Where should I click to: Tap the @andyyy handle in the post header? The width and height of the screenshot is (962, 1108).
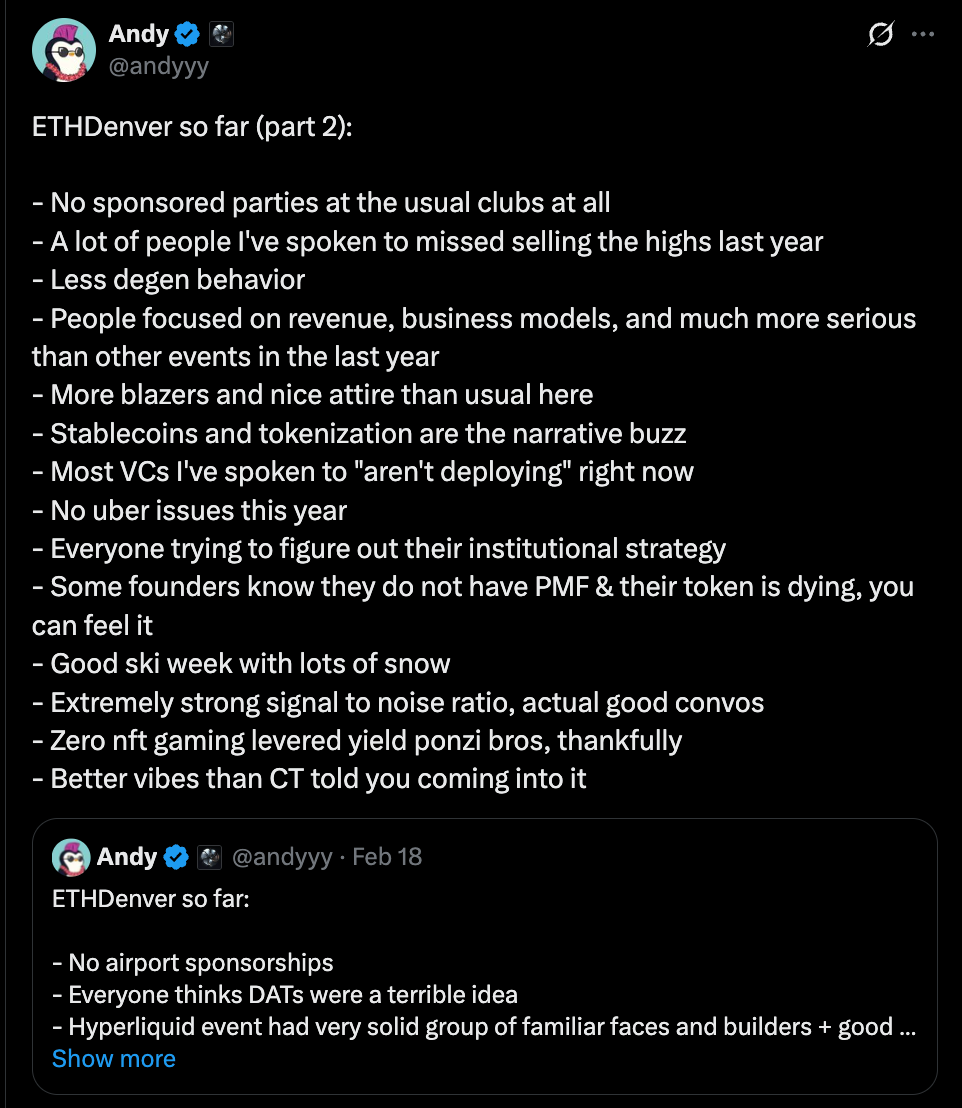tap(158, 66)
